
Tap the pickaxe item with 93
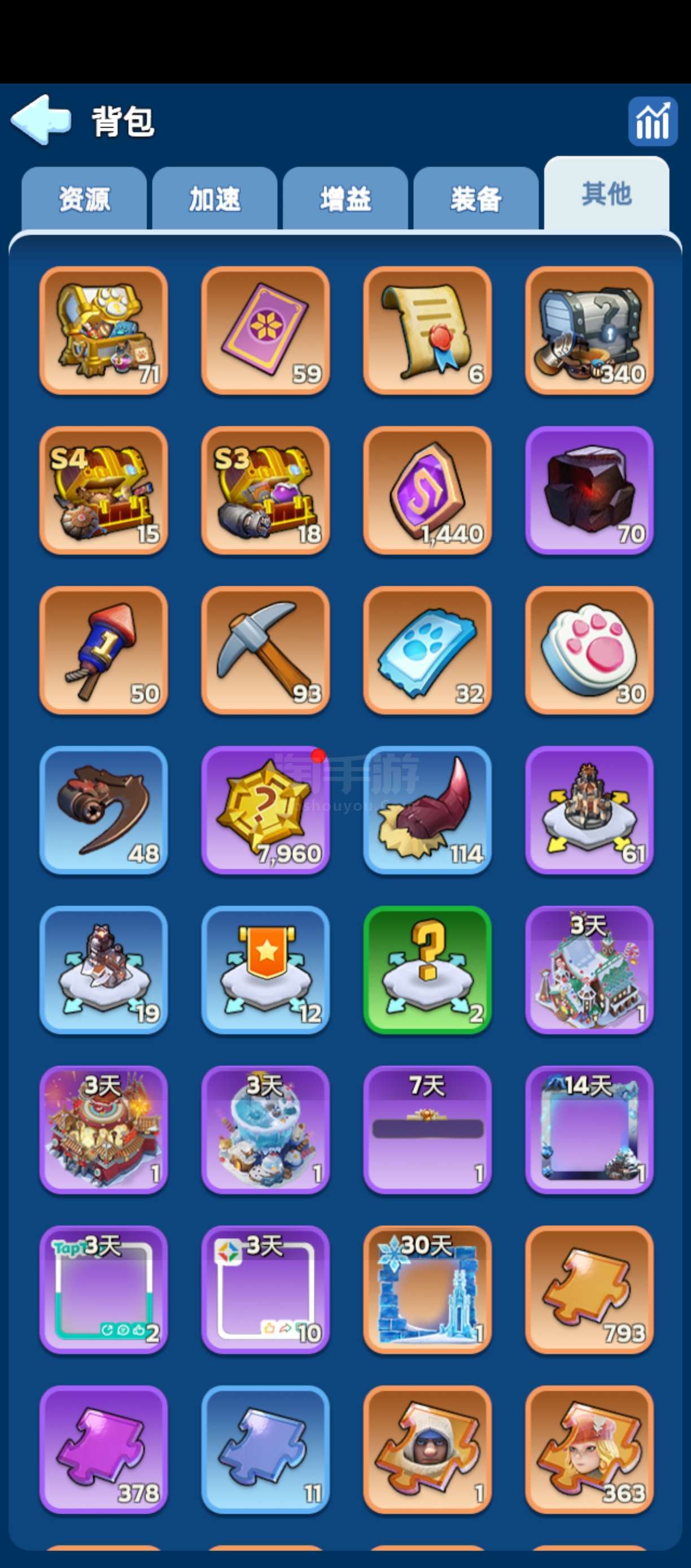[x=265, y=650]
